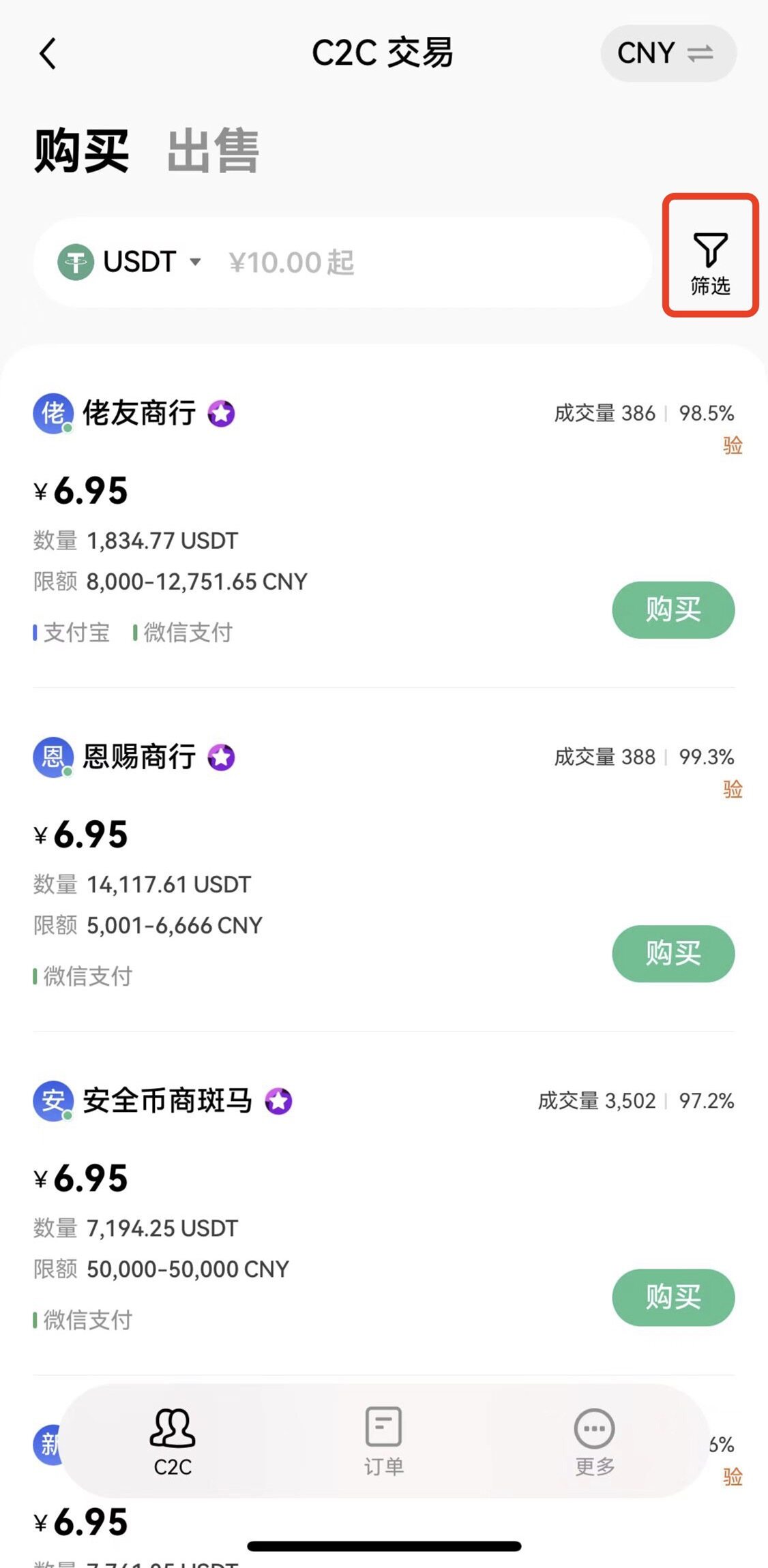Toggle the CNY currency switcher
The width and height of the screenshot is (768, 1568).
668,52
